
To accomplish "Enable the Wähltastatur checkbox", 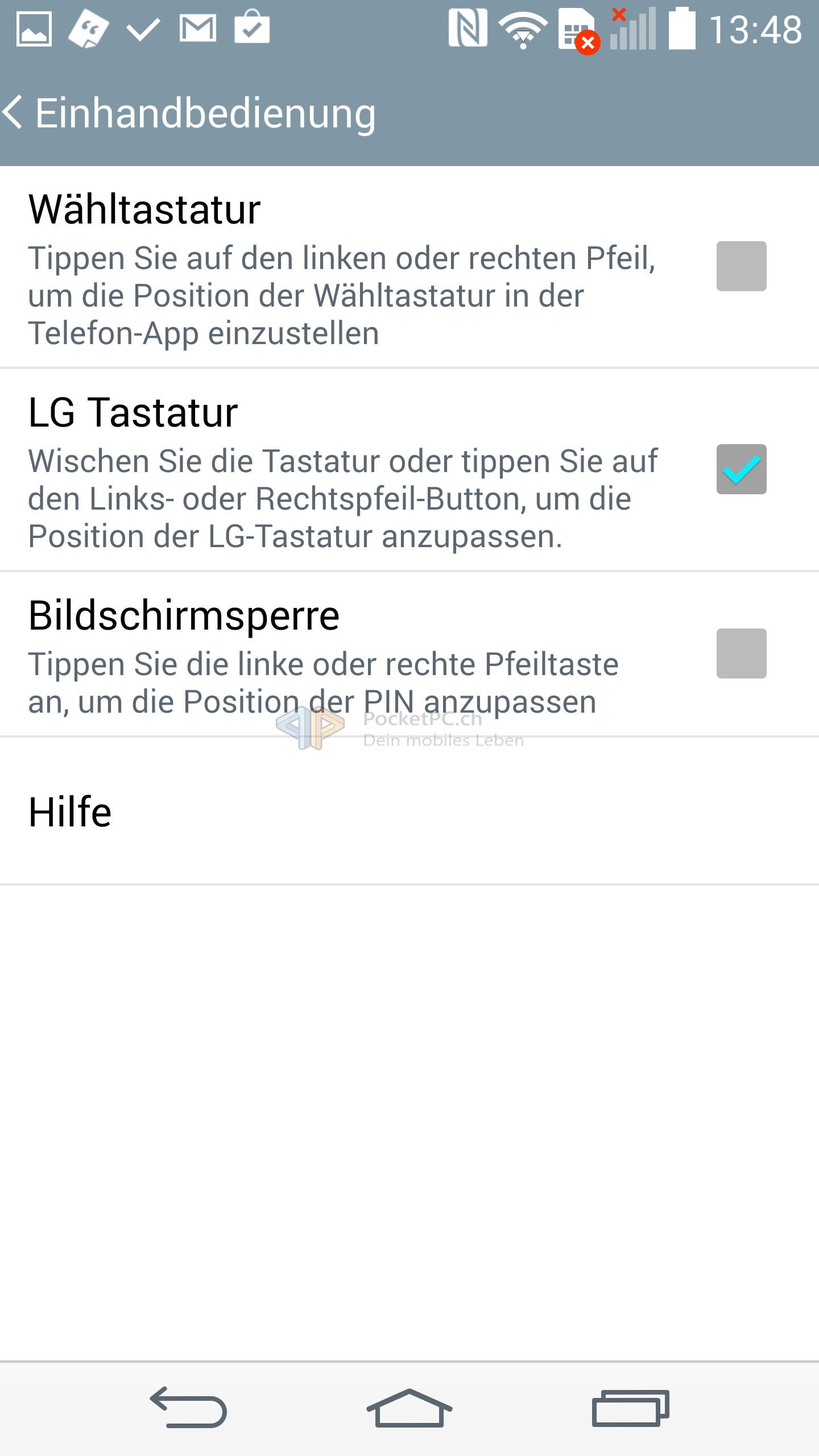I will [x=741, y=266].
